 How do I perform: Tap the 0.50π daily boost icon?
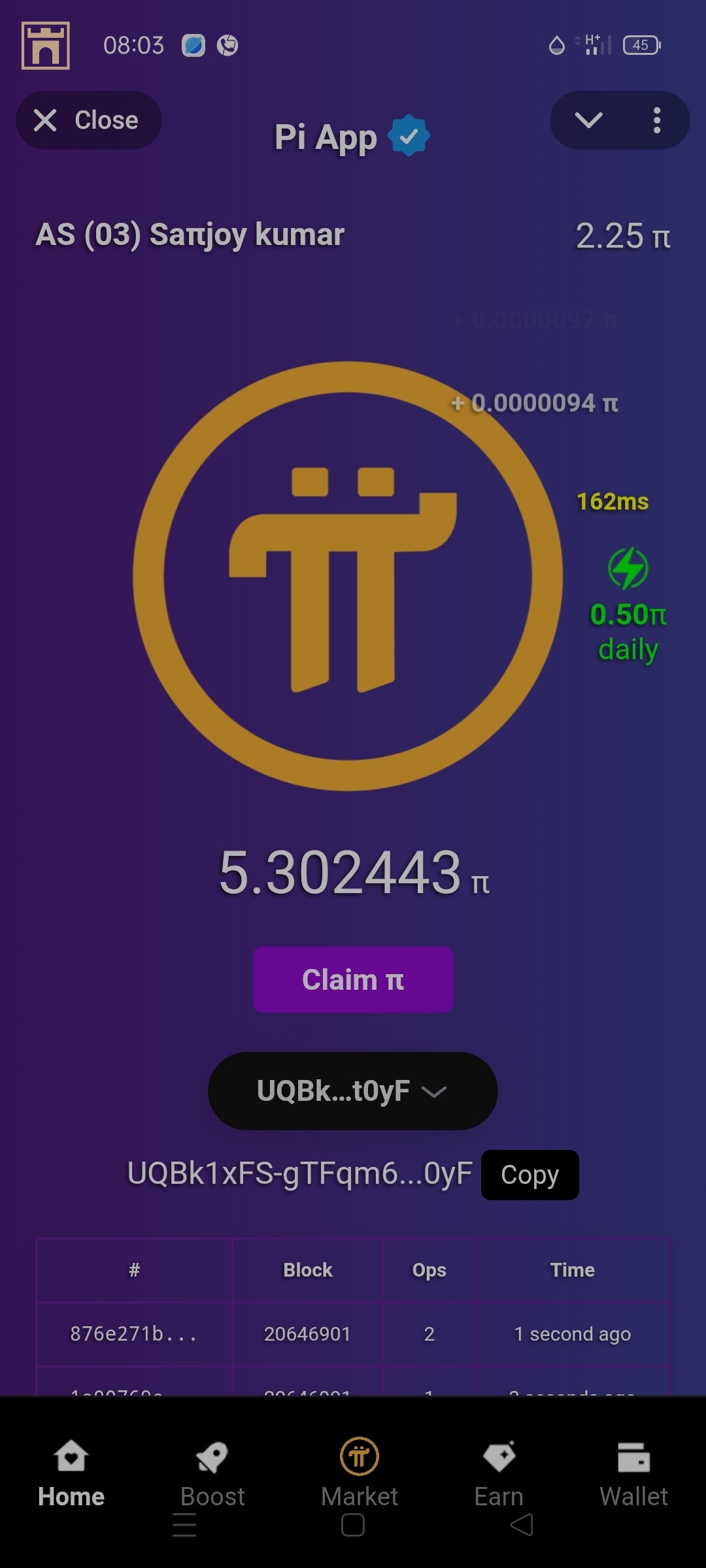[x=628, y=568]
